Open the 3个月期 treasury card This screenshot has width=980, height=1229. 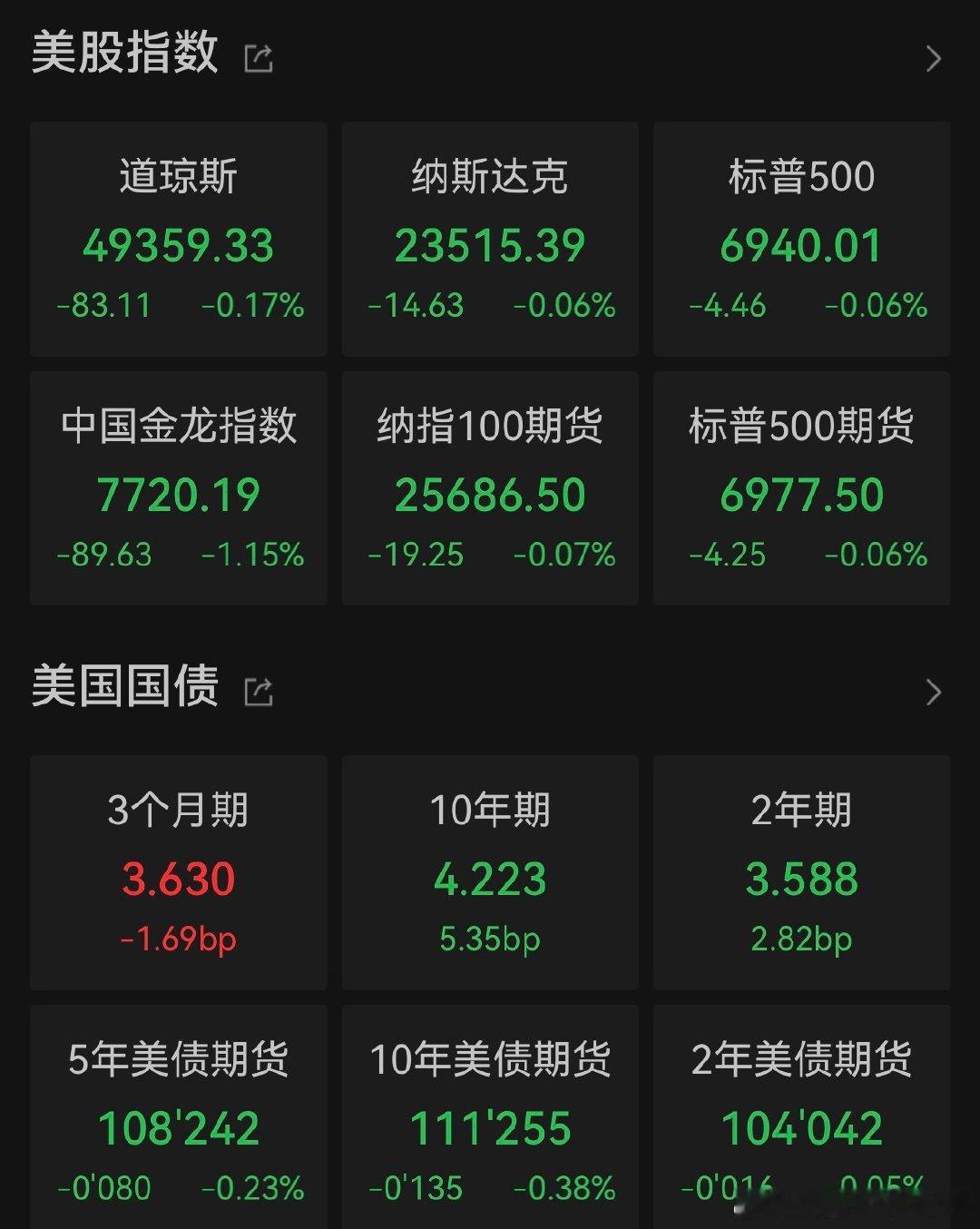point(179,872)
